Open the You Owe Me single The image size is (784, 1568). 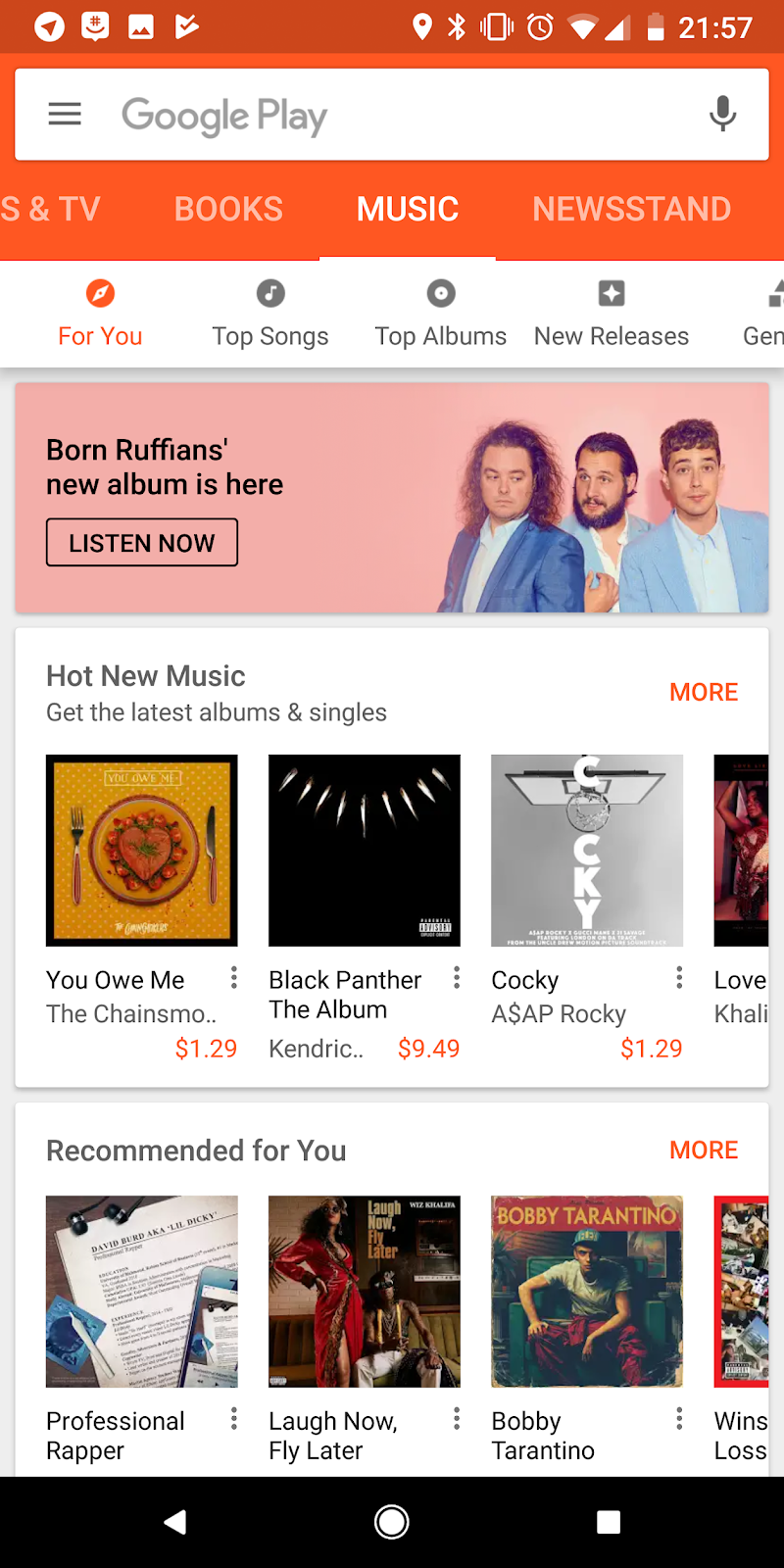click(142, 851)
